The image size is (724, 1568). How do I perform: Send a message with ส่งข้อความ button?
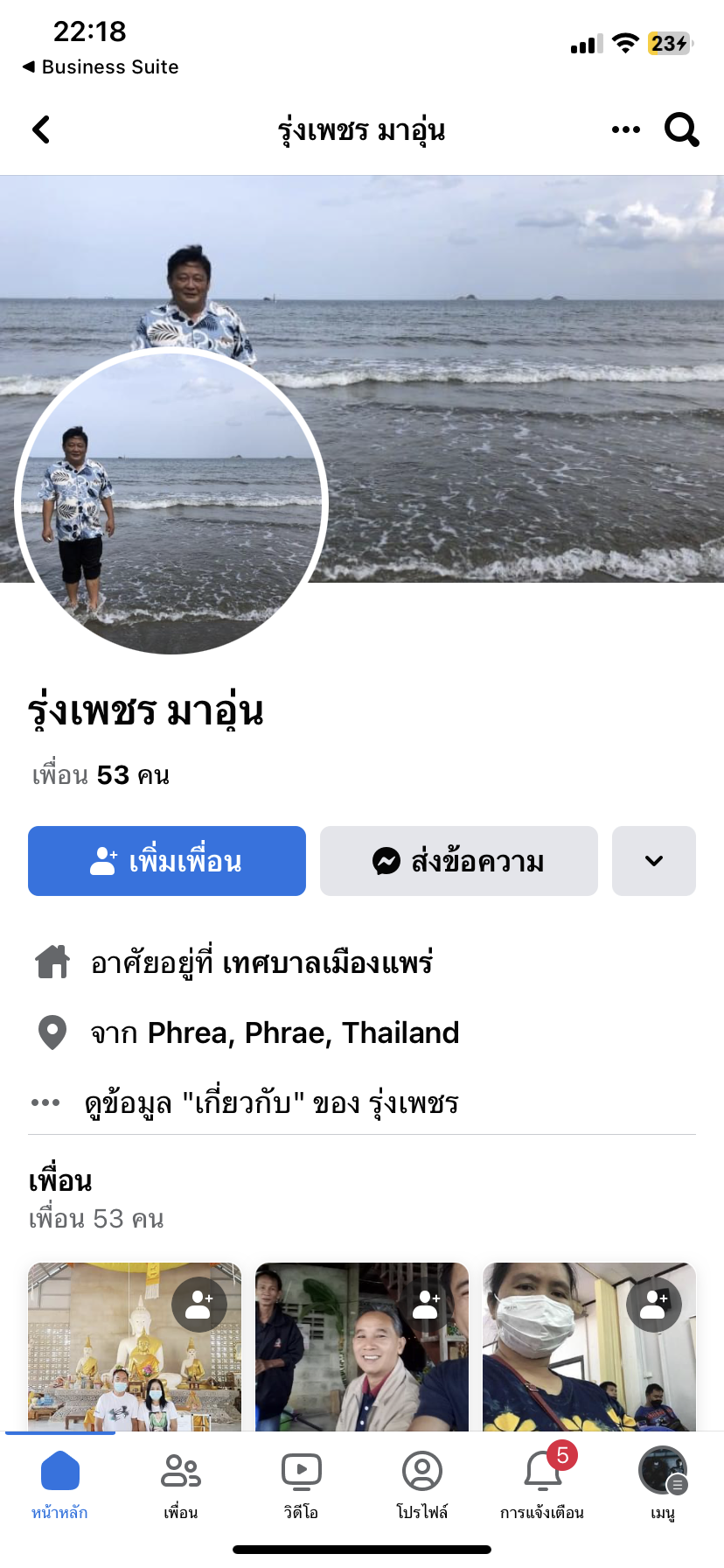459,861
